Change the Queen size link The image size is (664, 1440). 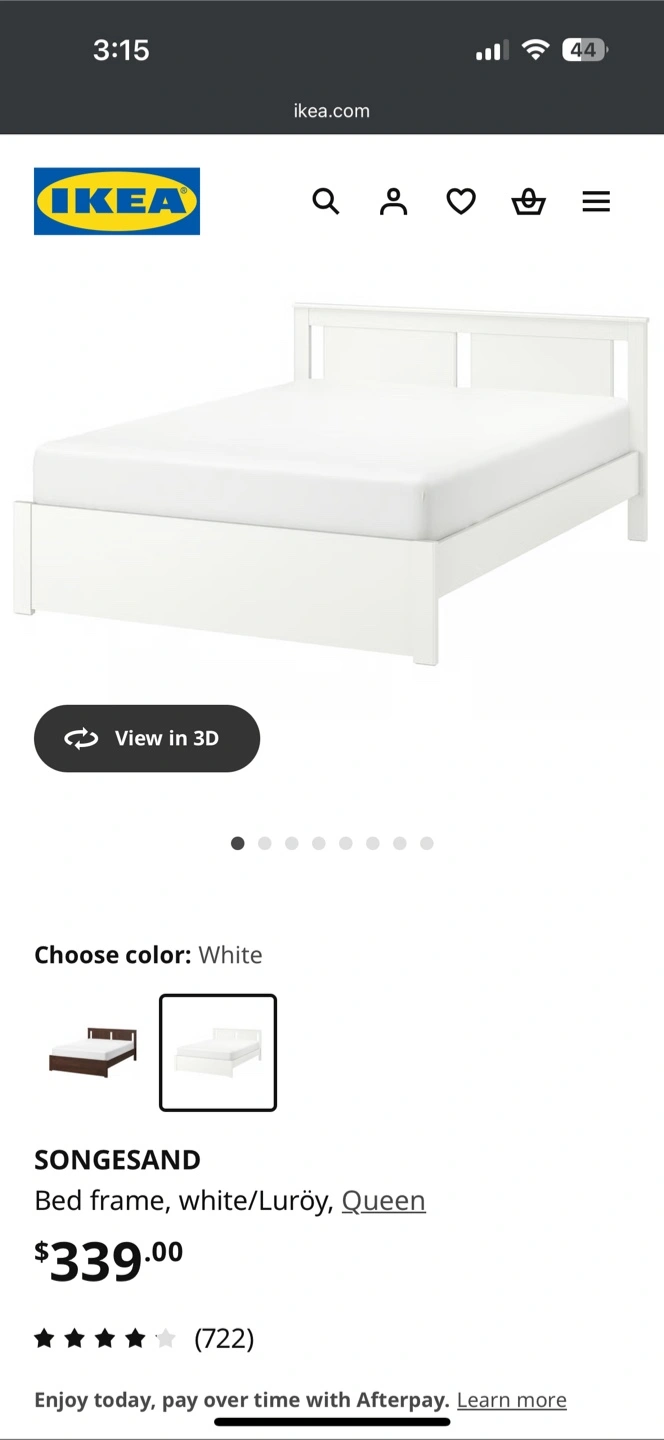384,1200
